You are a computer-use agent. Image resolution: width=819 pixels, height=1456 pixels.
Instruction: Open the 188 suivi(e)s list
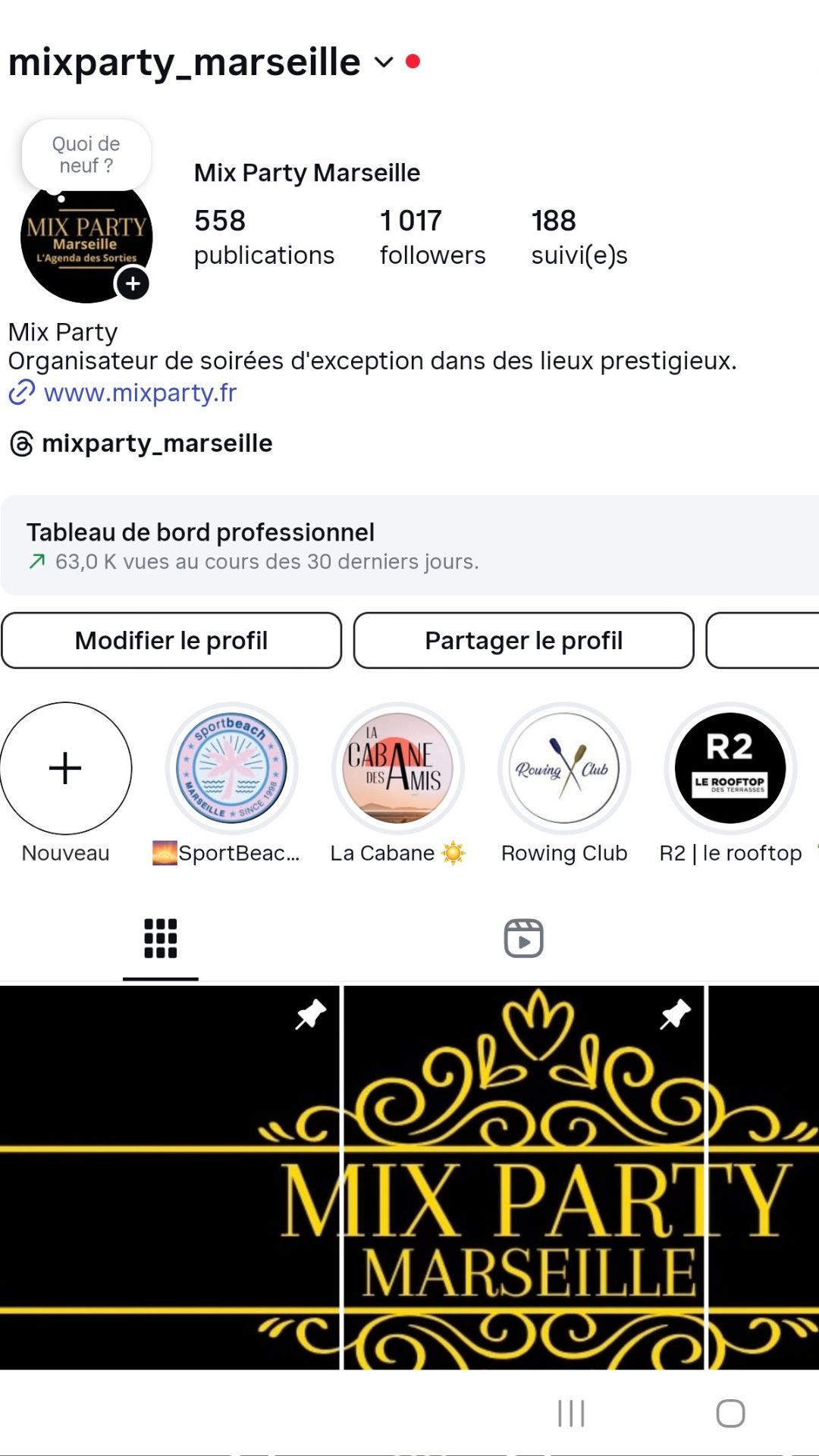(x=579, y=237)
